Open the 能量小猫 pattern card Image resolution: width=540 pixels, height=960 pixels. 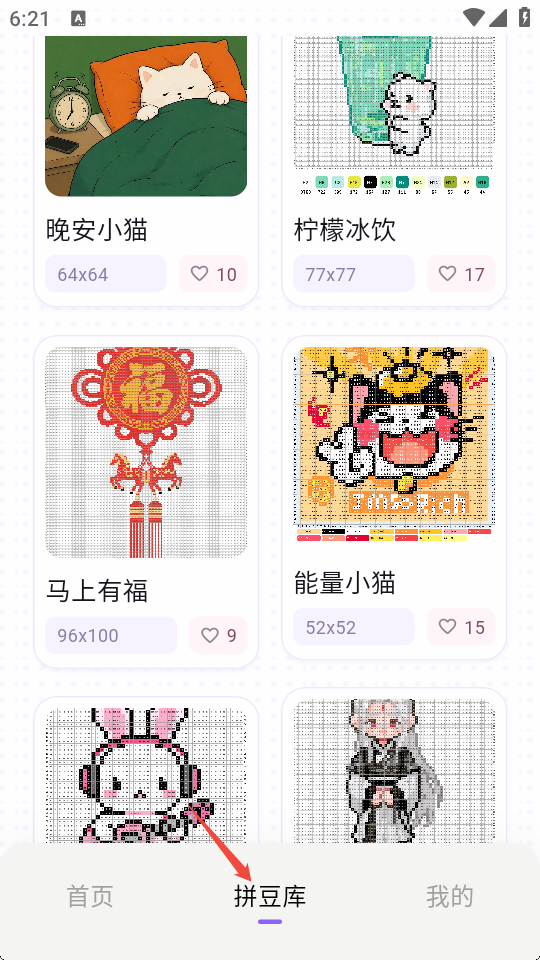394,497
